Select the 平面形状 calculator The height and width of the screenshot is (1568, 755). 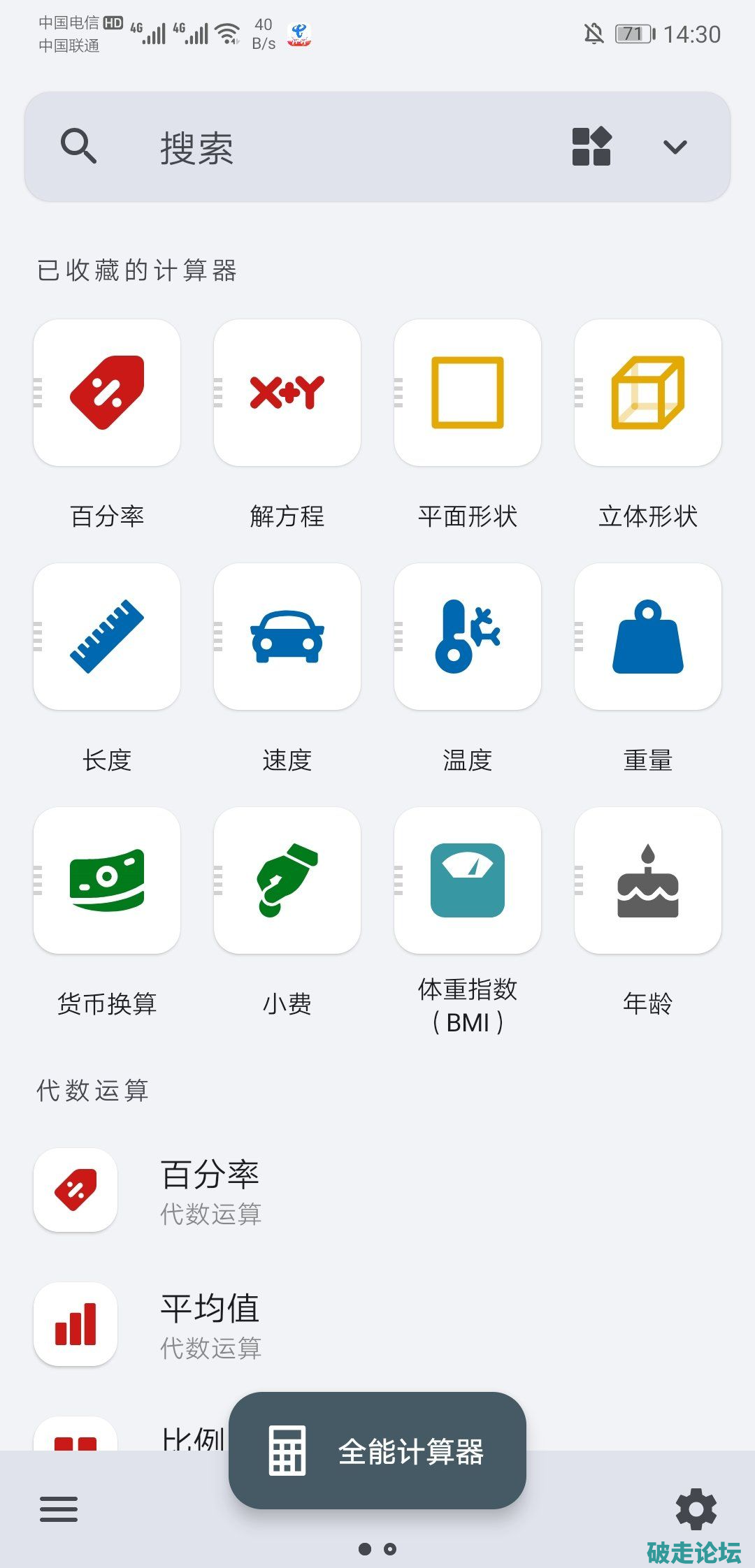[468, 393]
